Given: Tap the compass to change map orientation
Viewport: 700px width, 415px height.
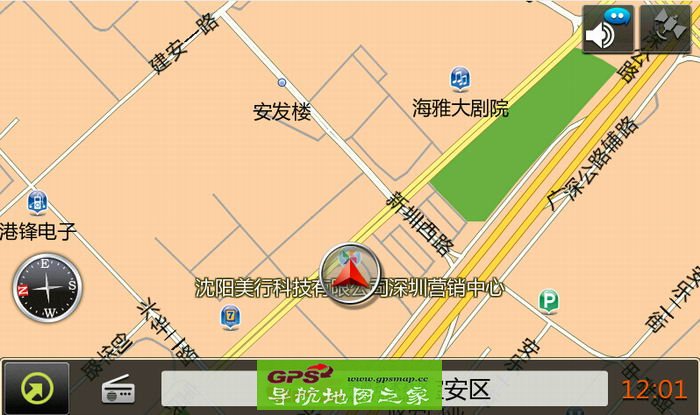Looking at the screenshot, I should point(47,288).
